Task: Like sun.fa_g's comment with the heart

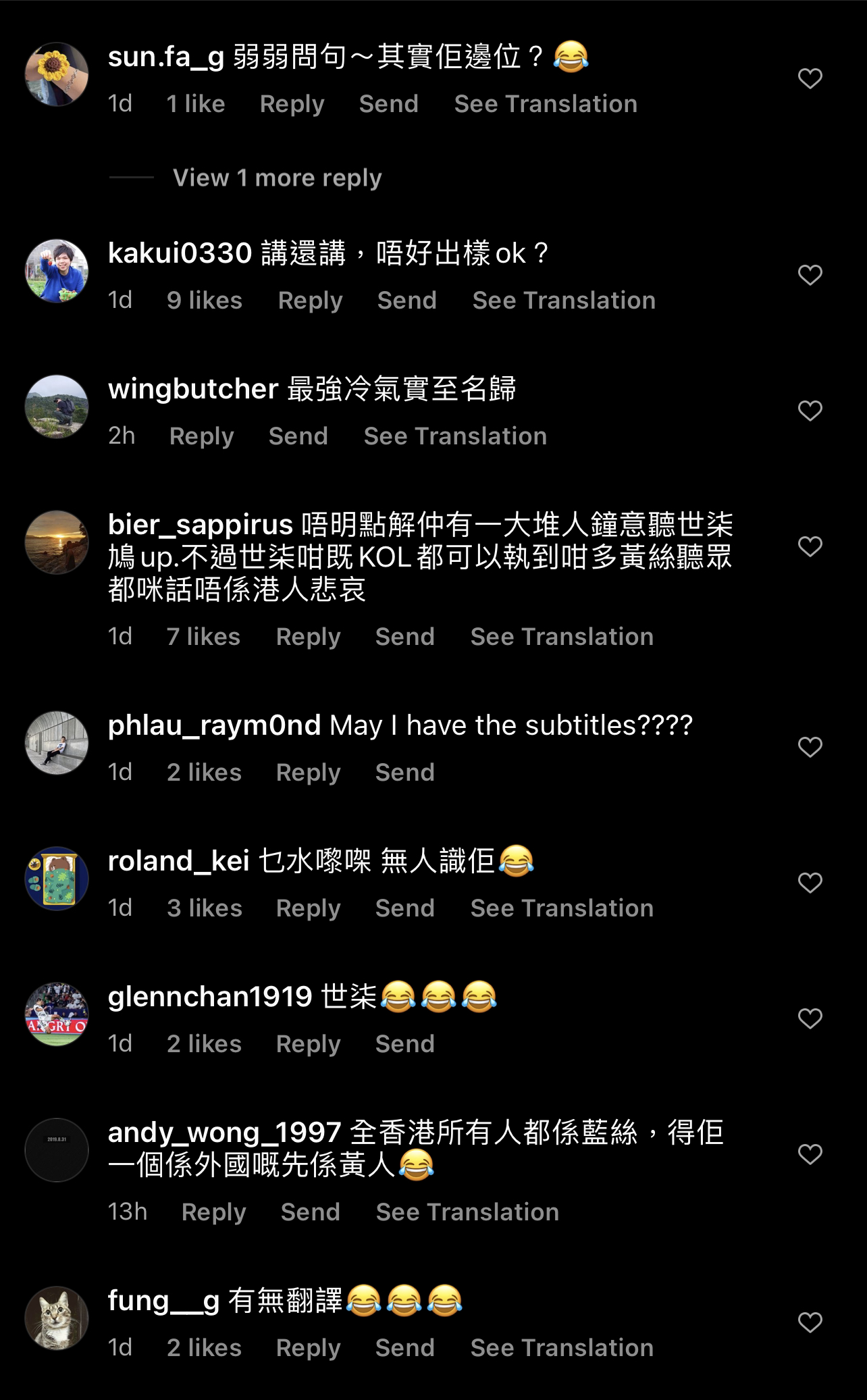Action: pyautogui.click(x=810, y=79)
